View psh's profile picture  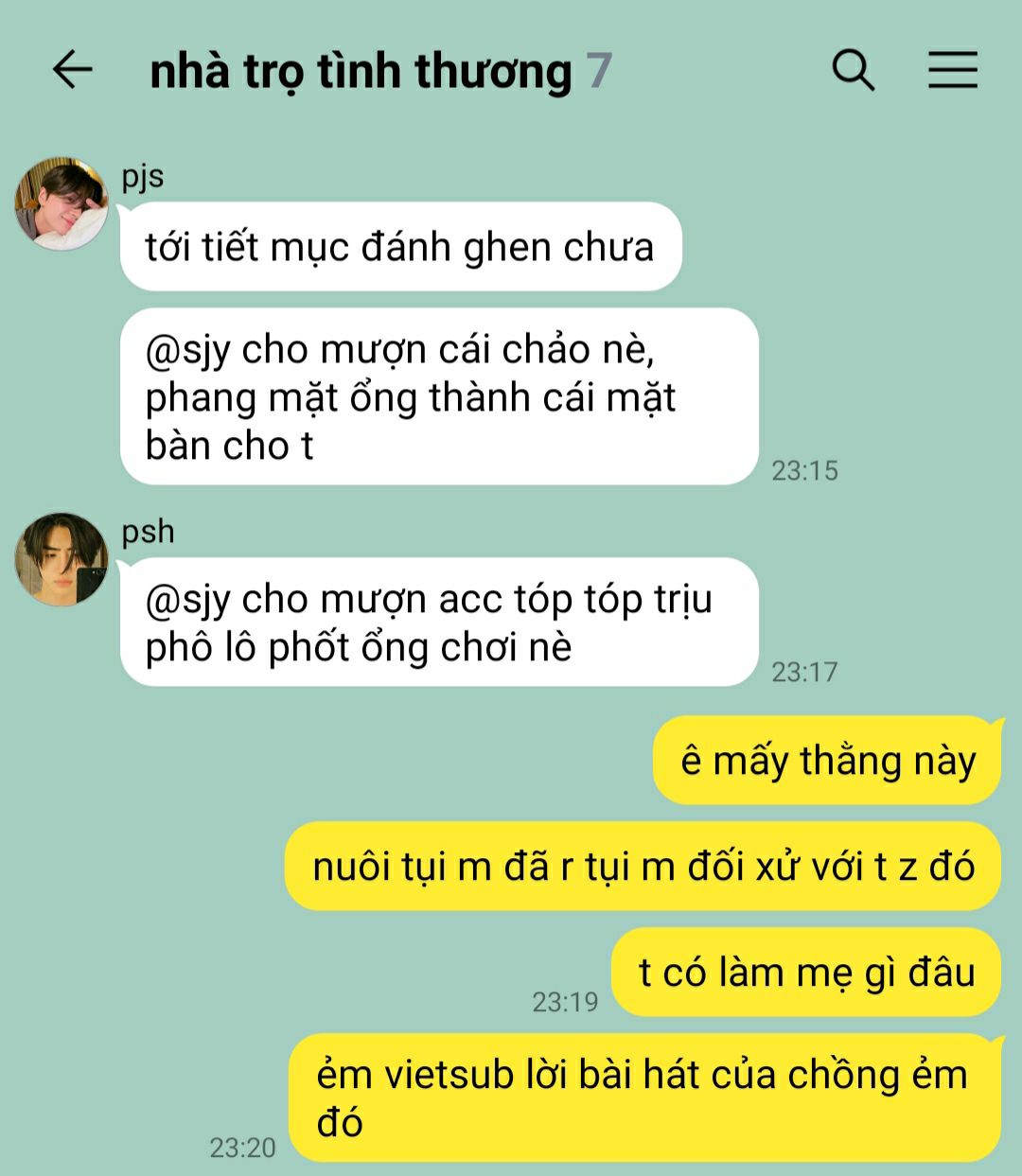point(62,559)
